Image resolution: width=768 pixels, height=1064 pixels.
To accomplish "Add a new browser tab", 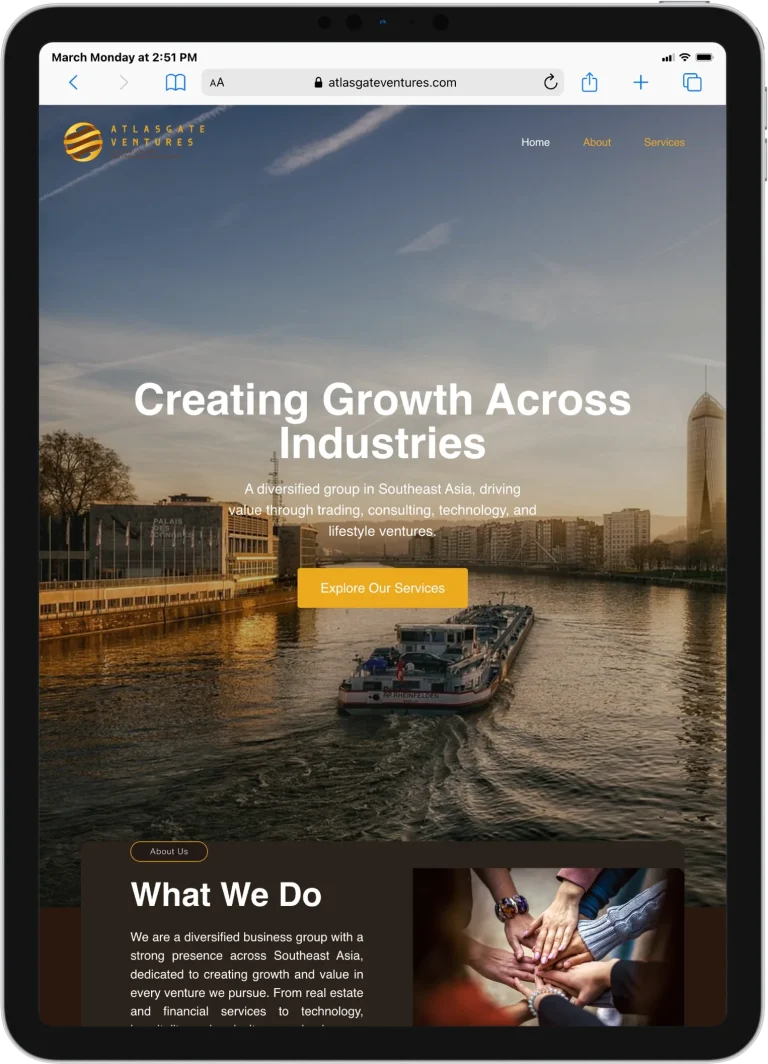I will (x=641, y=83).
